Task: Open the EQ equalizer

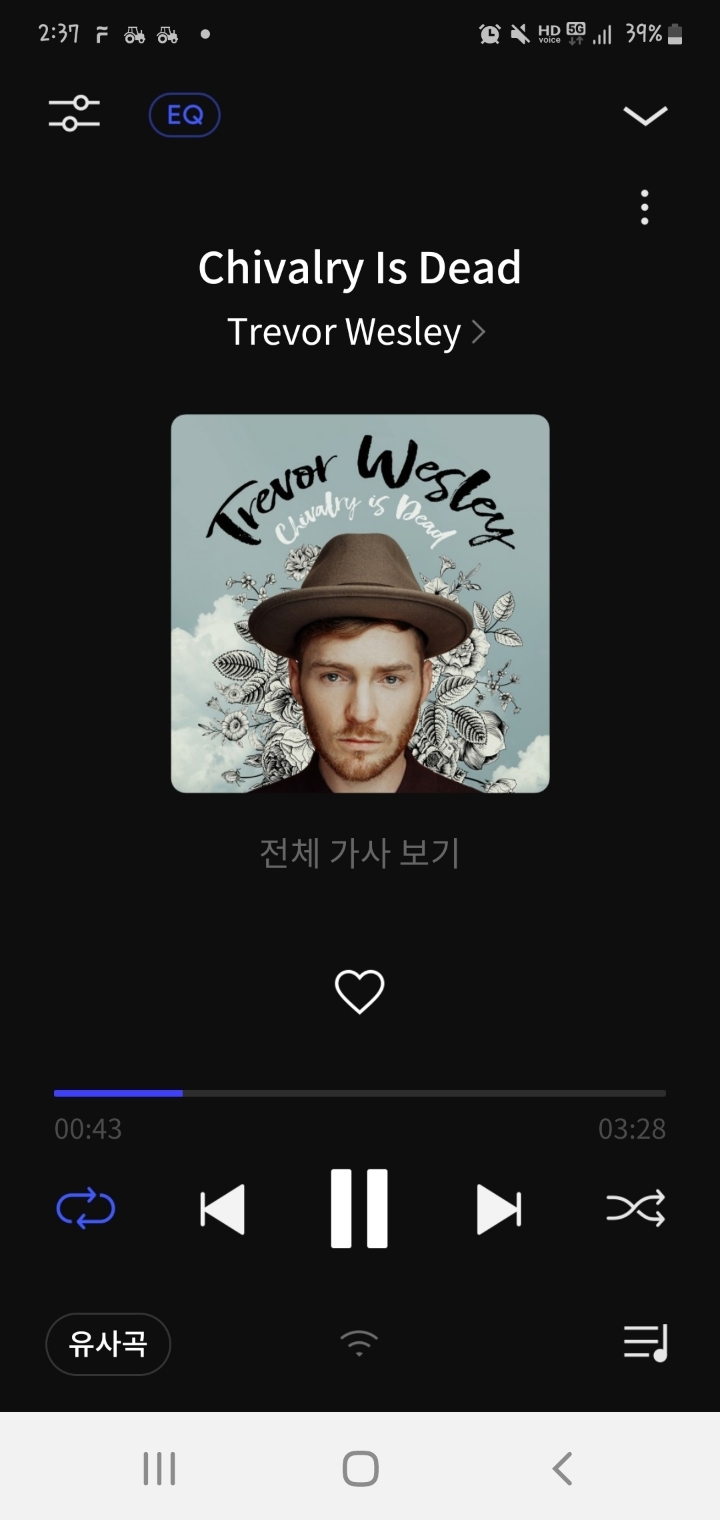Action: click(x=184, y=115)
